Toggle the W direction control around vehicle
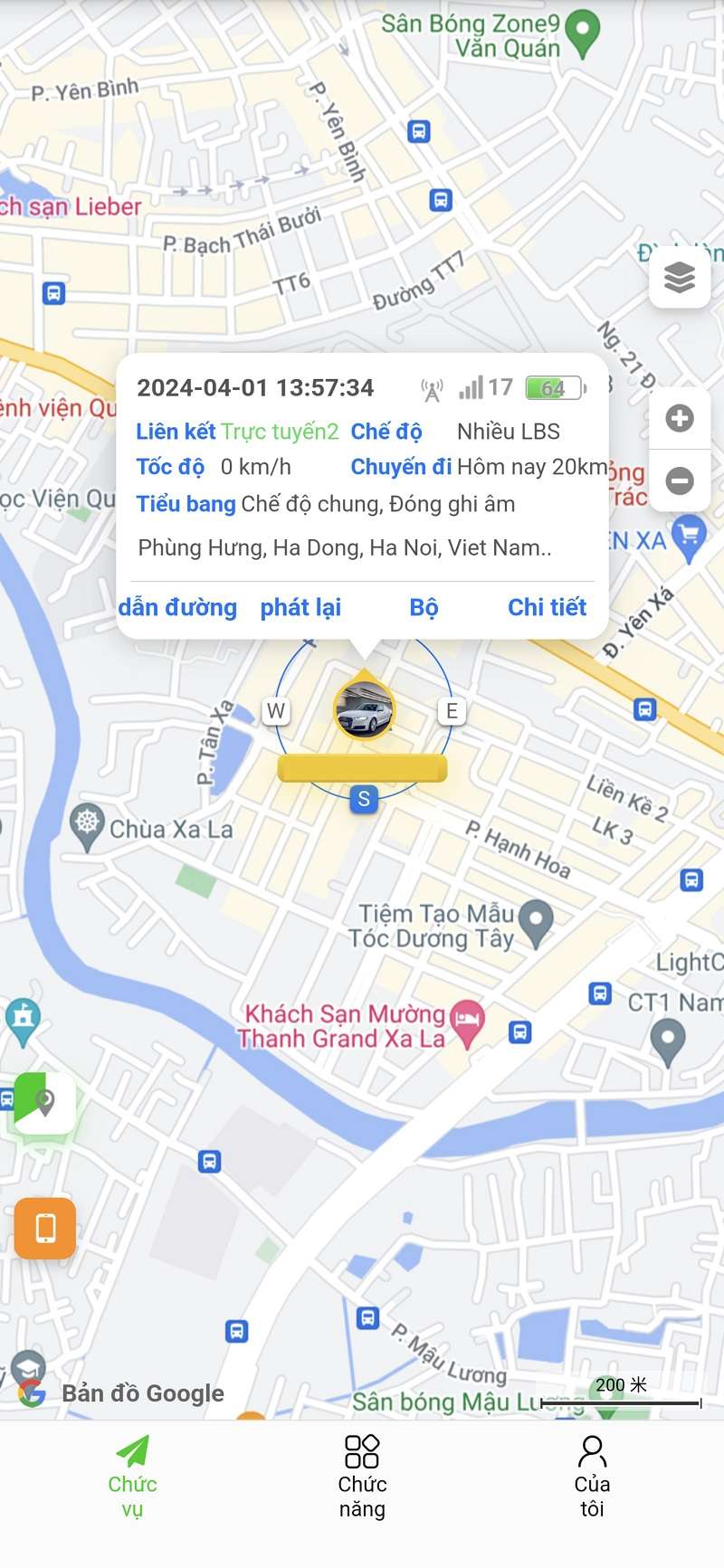Image resolution: width=724 pixels, height=1568 pixels. (x=276, y=711)
